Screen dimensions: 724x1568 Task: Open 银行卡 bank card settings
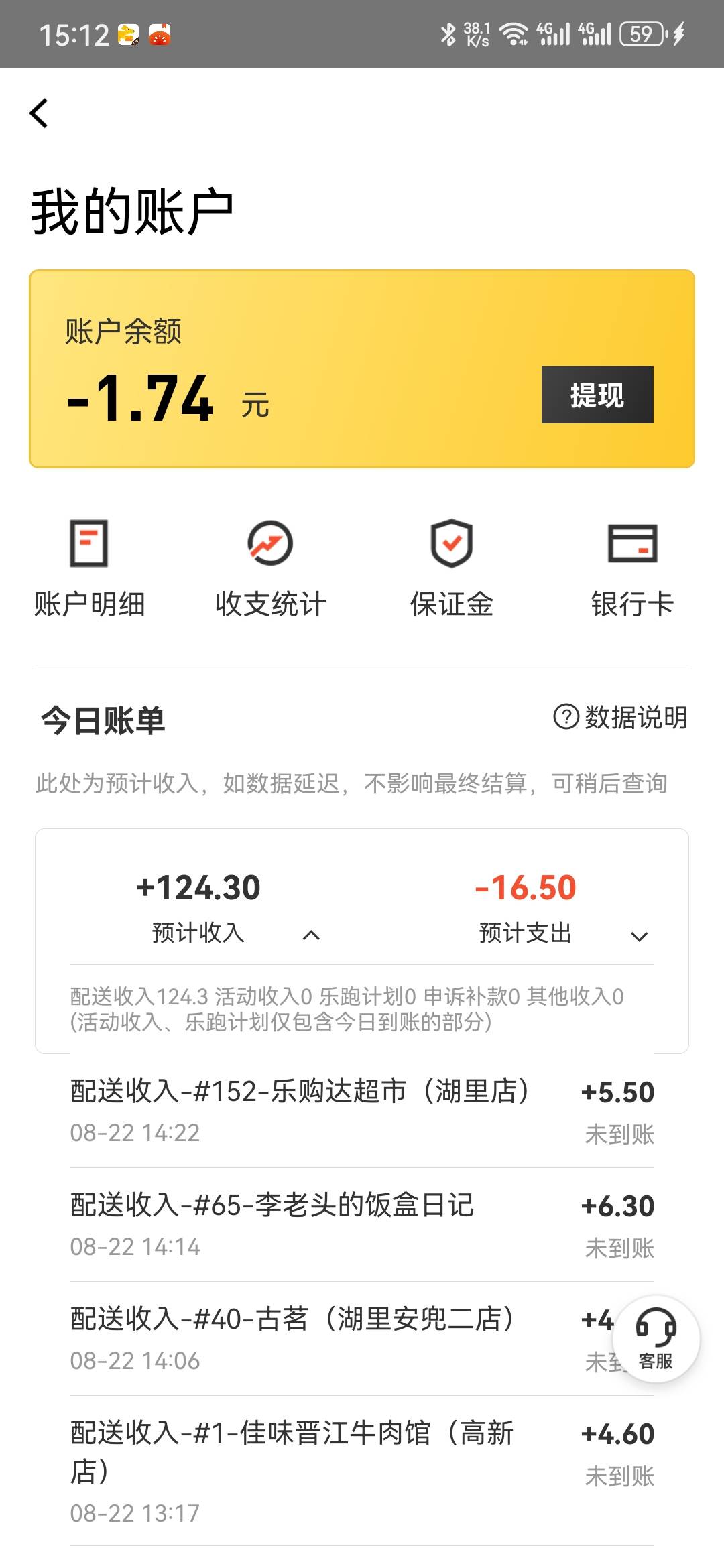point(632,569)
